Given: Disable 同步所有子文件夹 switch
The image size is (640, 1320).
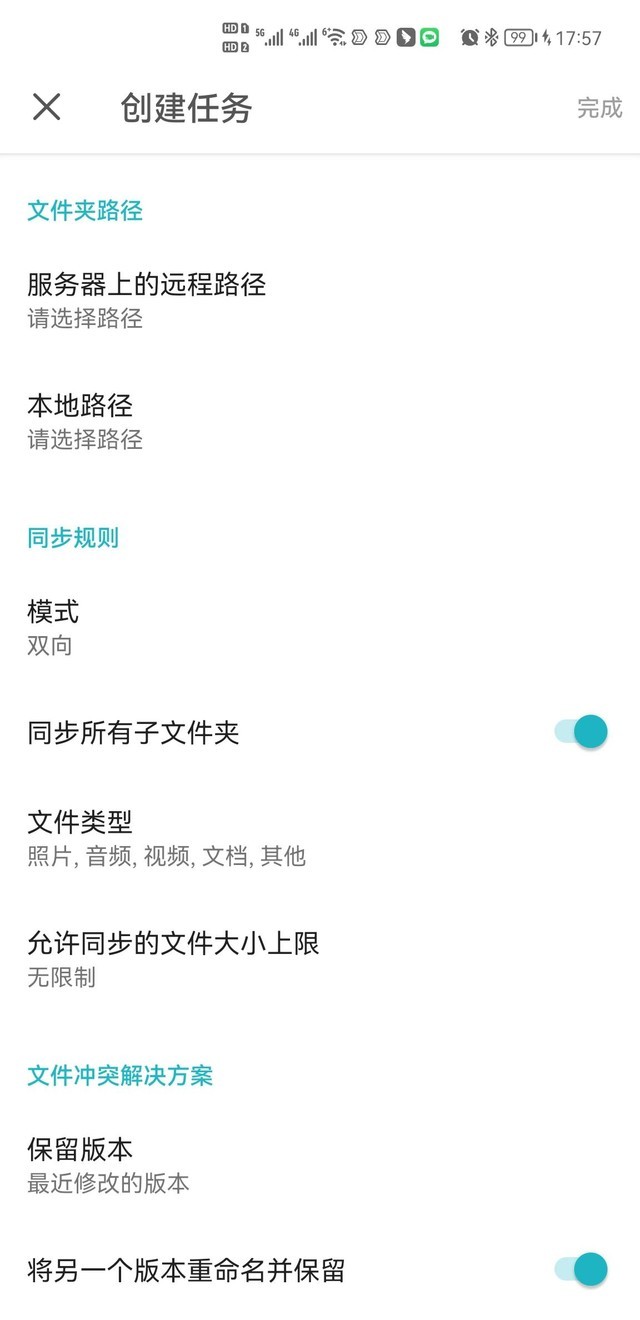Looking at the screenshot, I should (582, 733).
